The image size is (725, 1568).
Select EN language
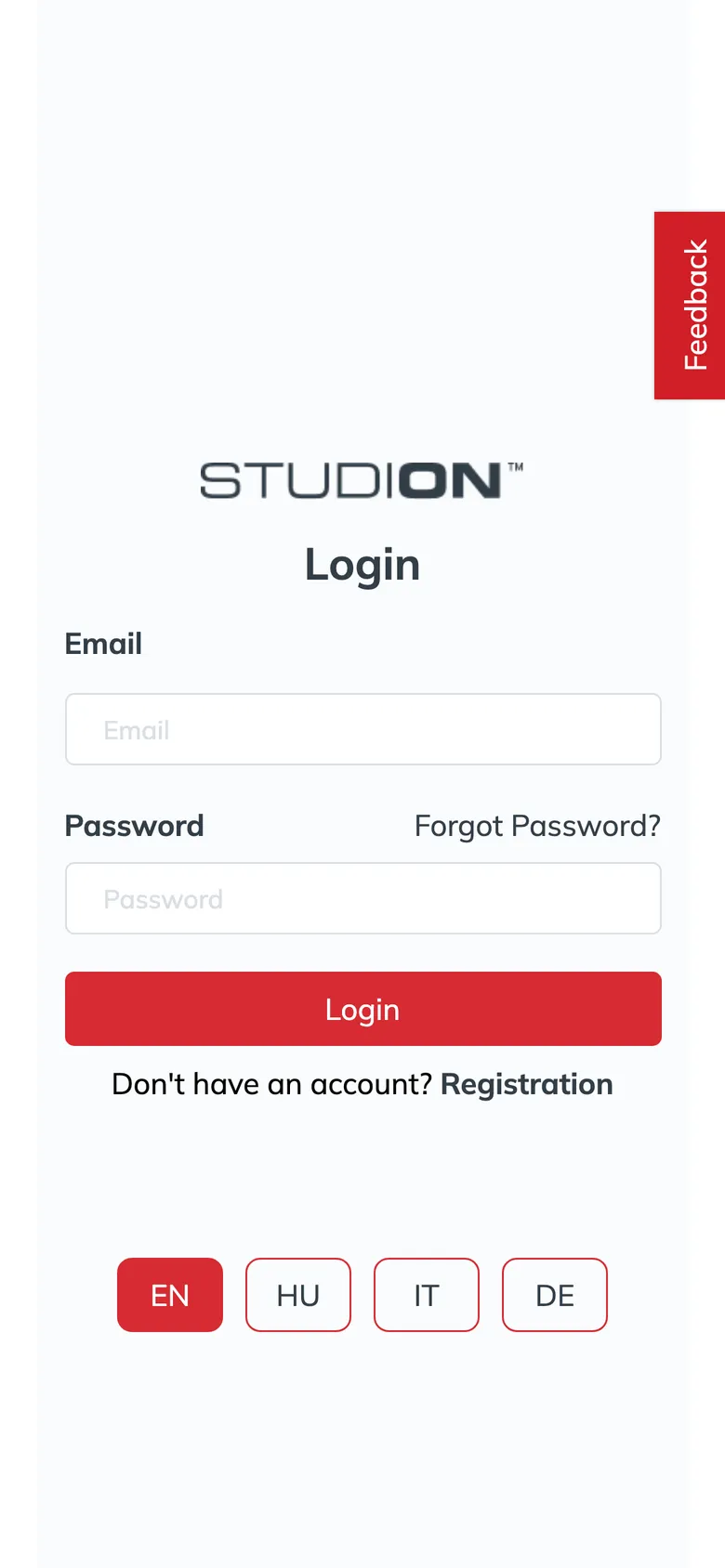pyautogui.click(x=170, y=1295)
